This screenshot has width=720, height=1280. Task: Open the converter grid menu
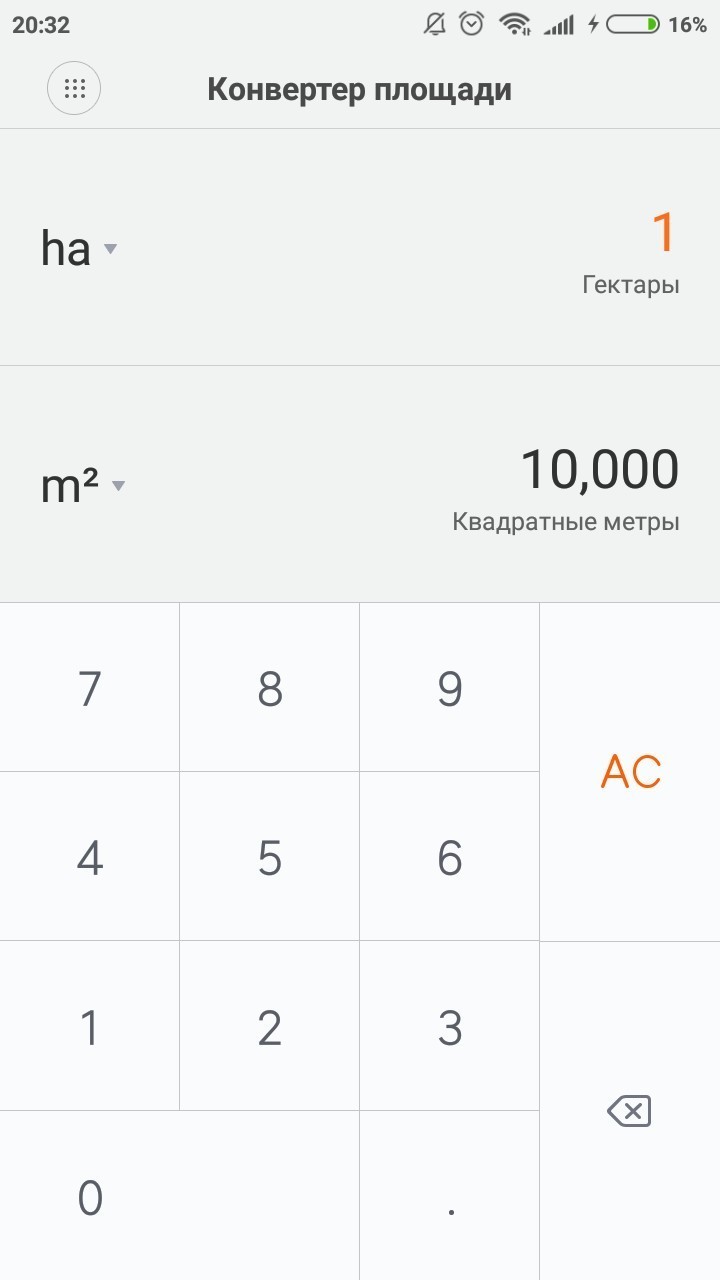tap(74, 89)
